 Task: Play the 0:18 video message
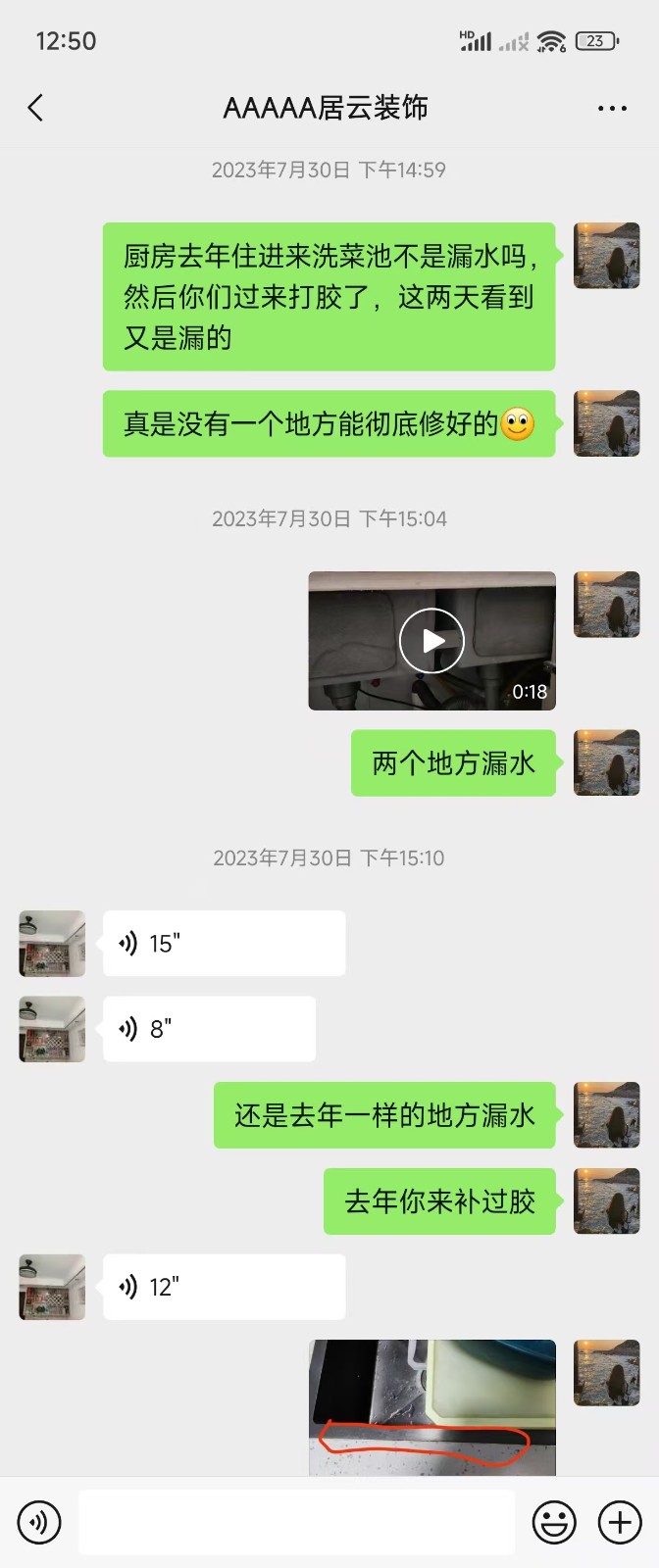tap(431, 641)
